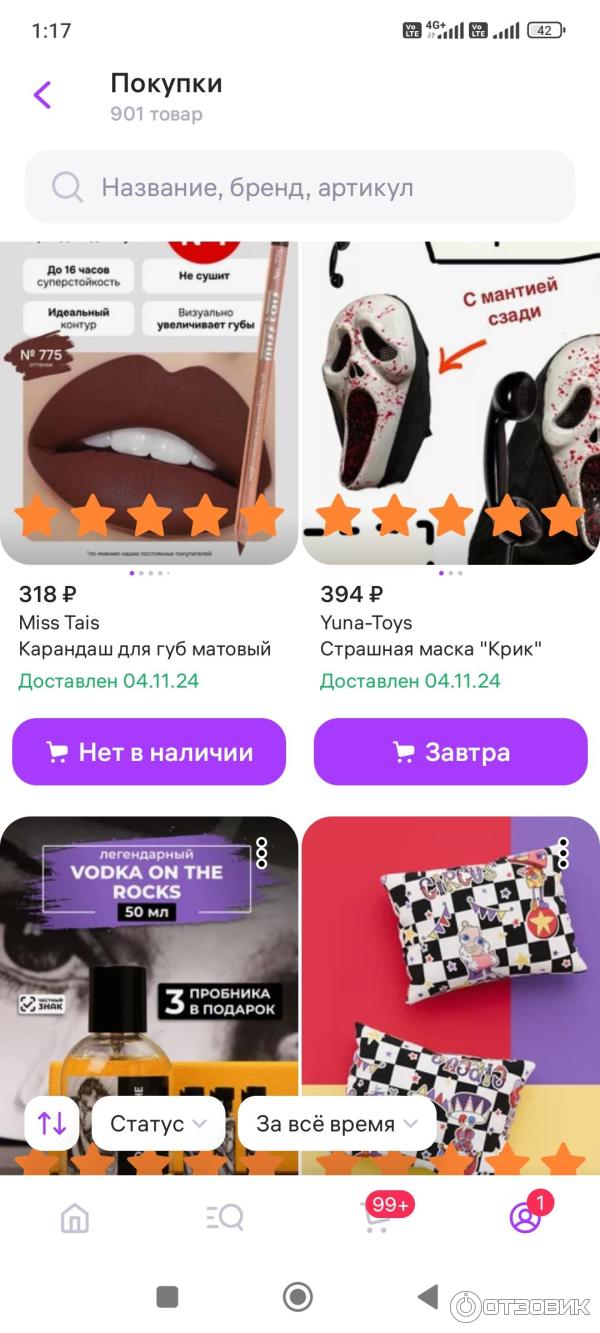Tap the system back button
The width and height of the screenshot is (600, 1333).
click(x=428, y=1297)
